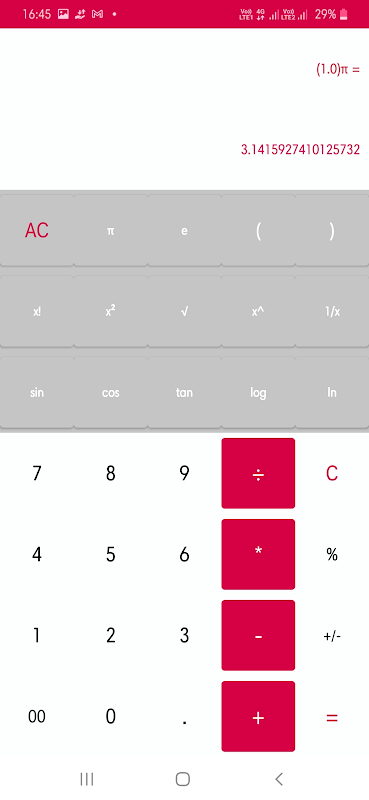The height and width of the screenshot is (800, 369).
Task: Select the cos function
Action: pos(110,392)
